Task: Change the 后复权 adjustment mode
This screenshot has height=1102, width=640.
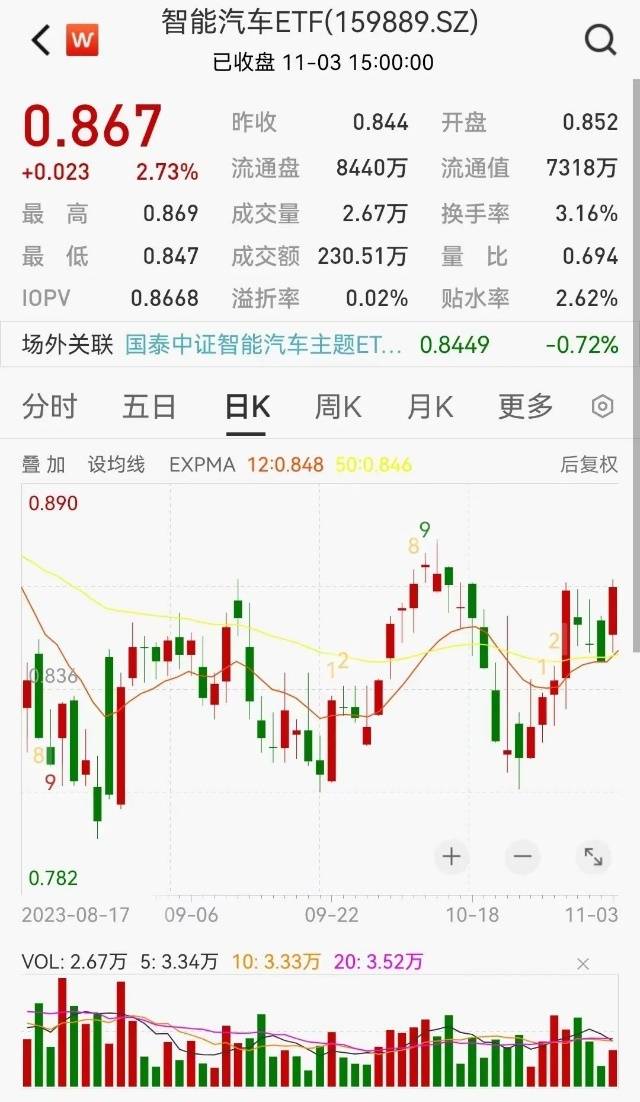Action: click(x=588, y=465)
